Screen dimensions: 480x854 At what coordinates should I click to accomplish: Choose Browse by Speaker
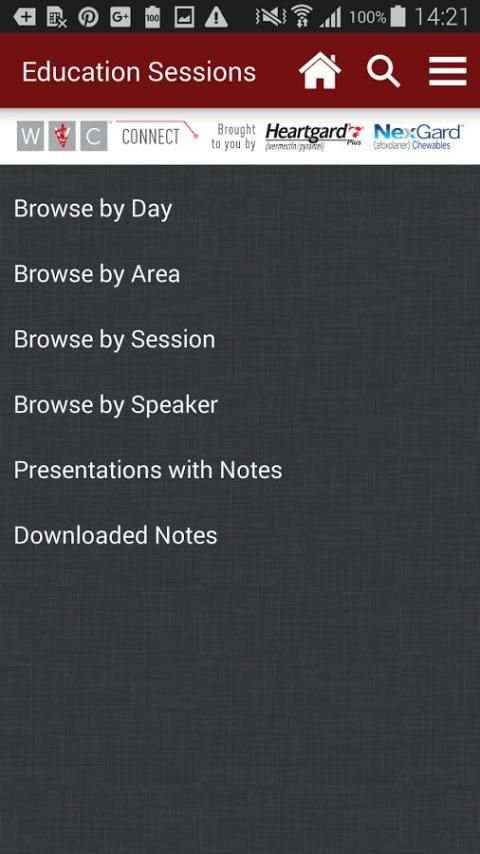[x=240, y=405]
